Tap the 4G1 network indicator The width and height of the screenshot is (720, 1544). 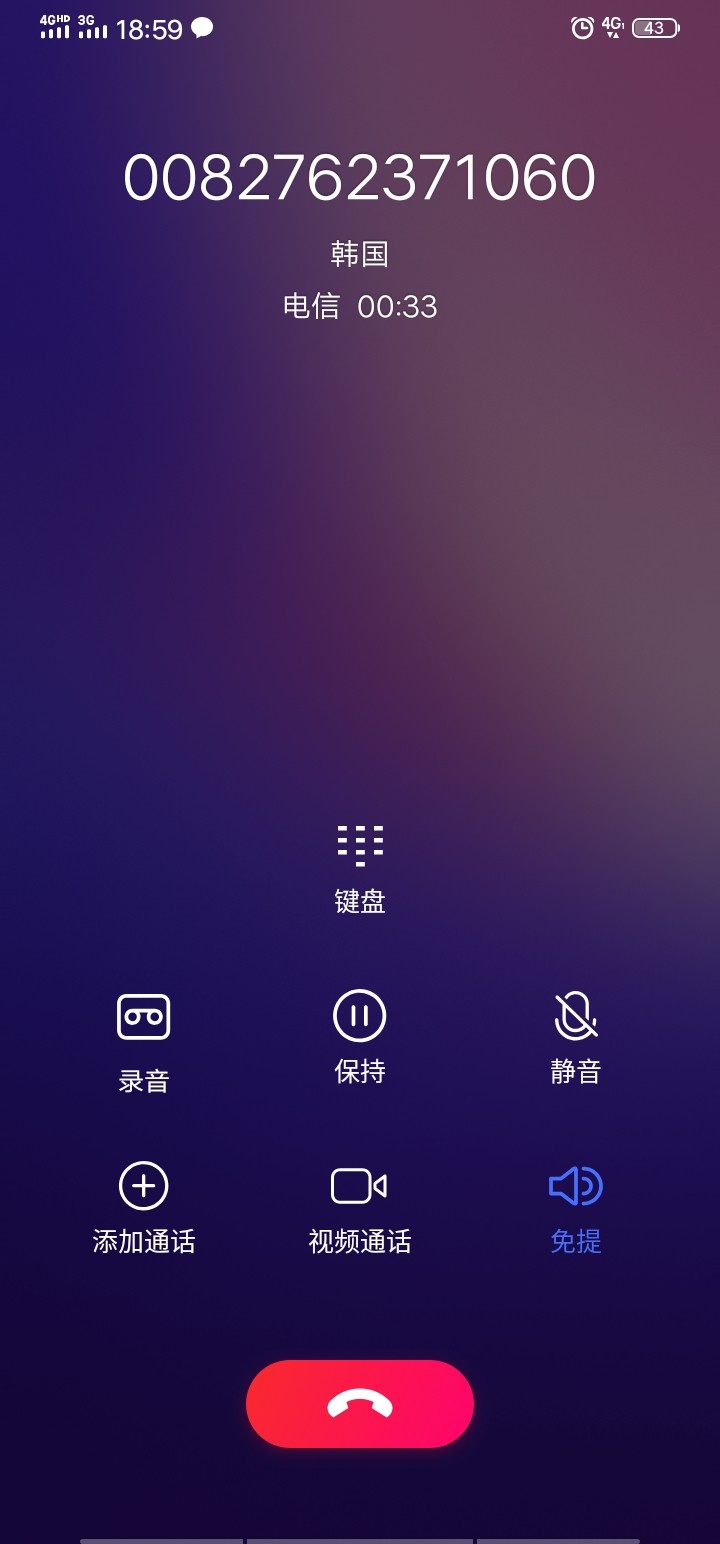(612, 27)
